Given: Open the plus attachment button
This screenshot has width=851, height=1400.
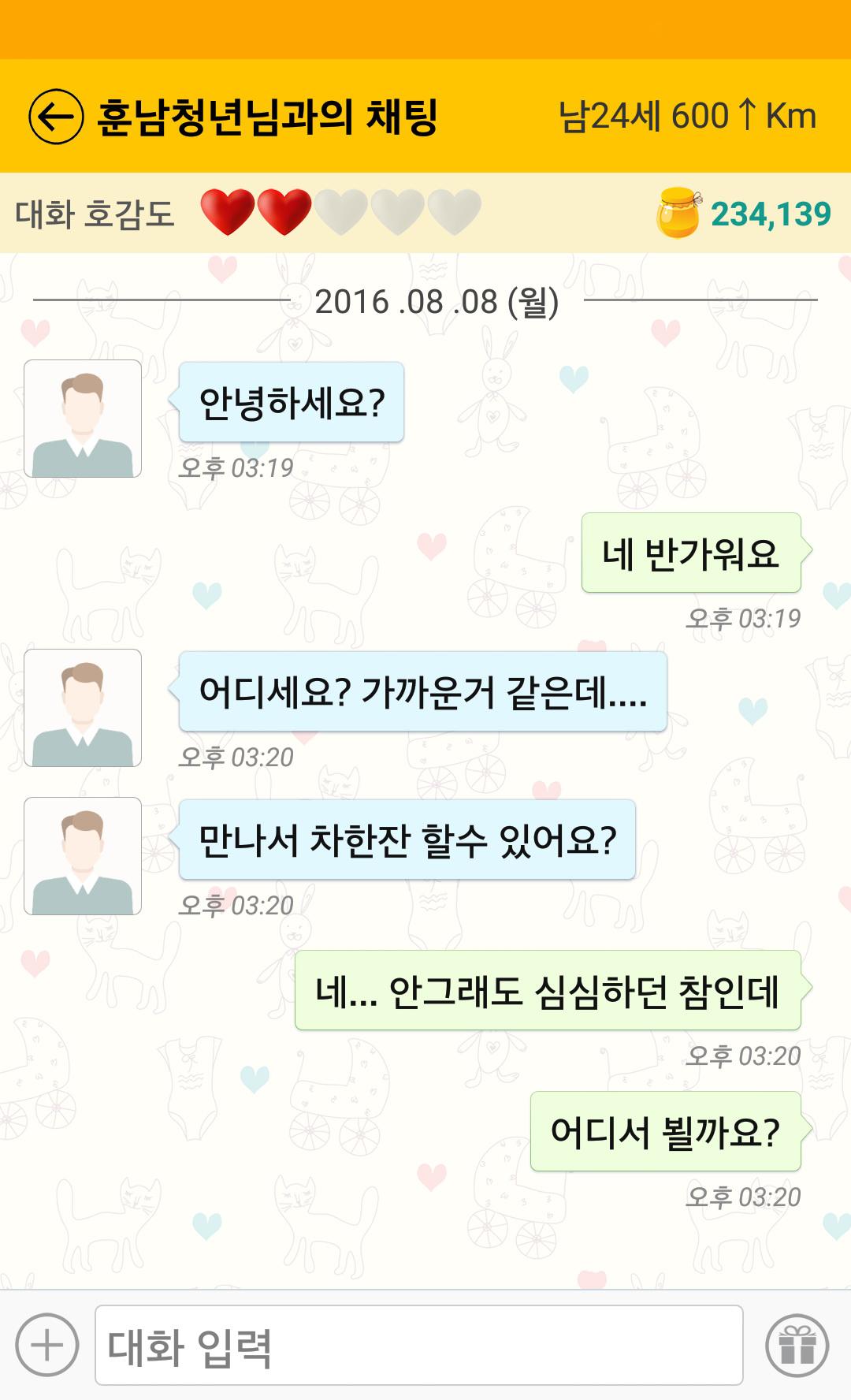Looking at the screenshot, I should click(47, 1345).
